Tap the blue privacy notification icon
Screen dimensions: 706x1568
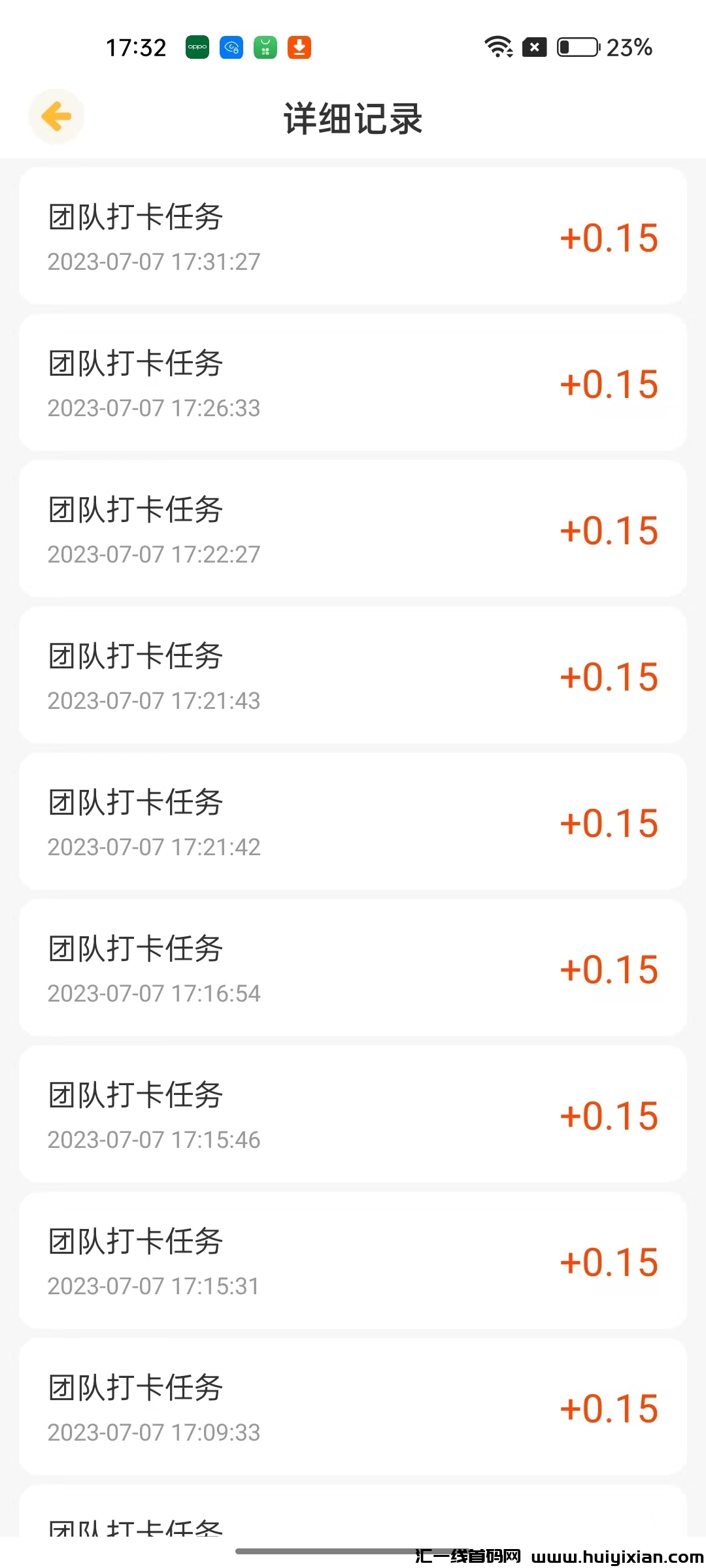(231, 46)
